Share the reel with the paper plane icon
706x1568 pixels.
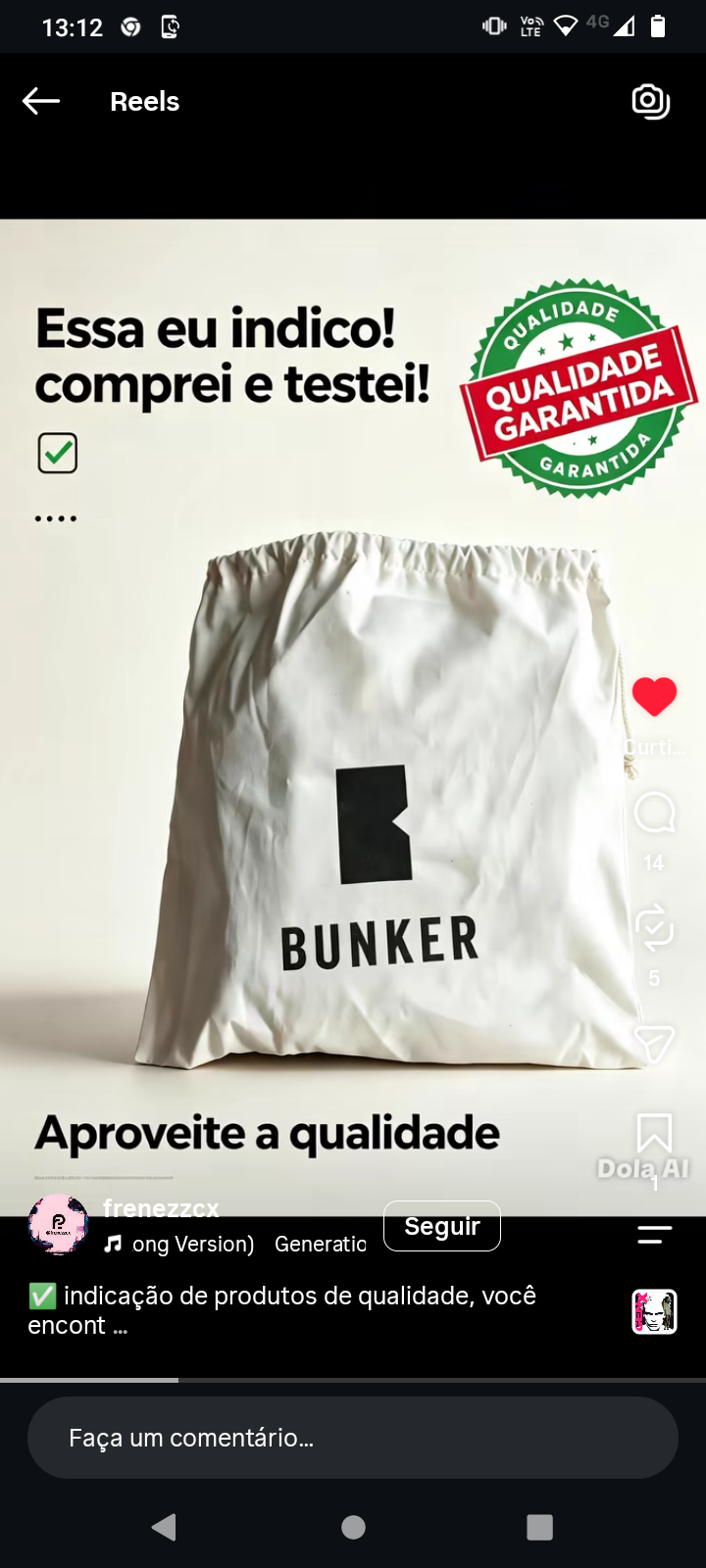coord(654,1044)
